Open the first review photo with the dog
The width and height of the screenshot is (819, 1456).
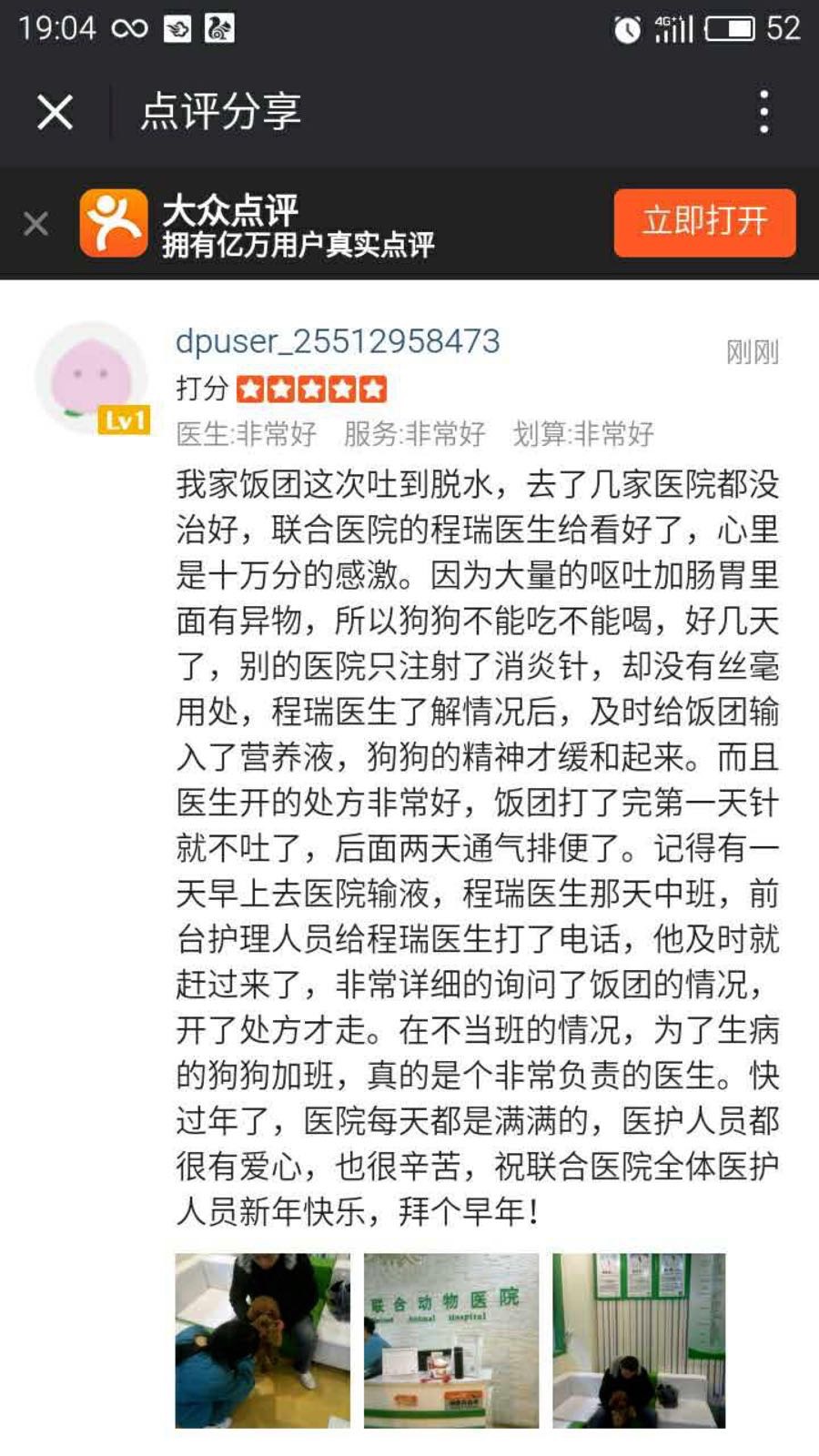262,1340
